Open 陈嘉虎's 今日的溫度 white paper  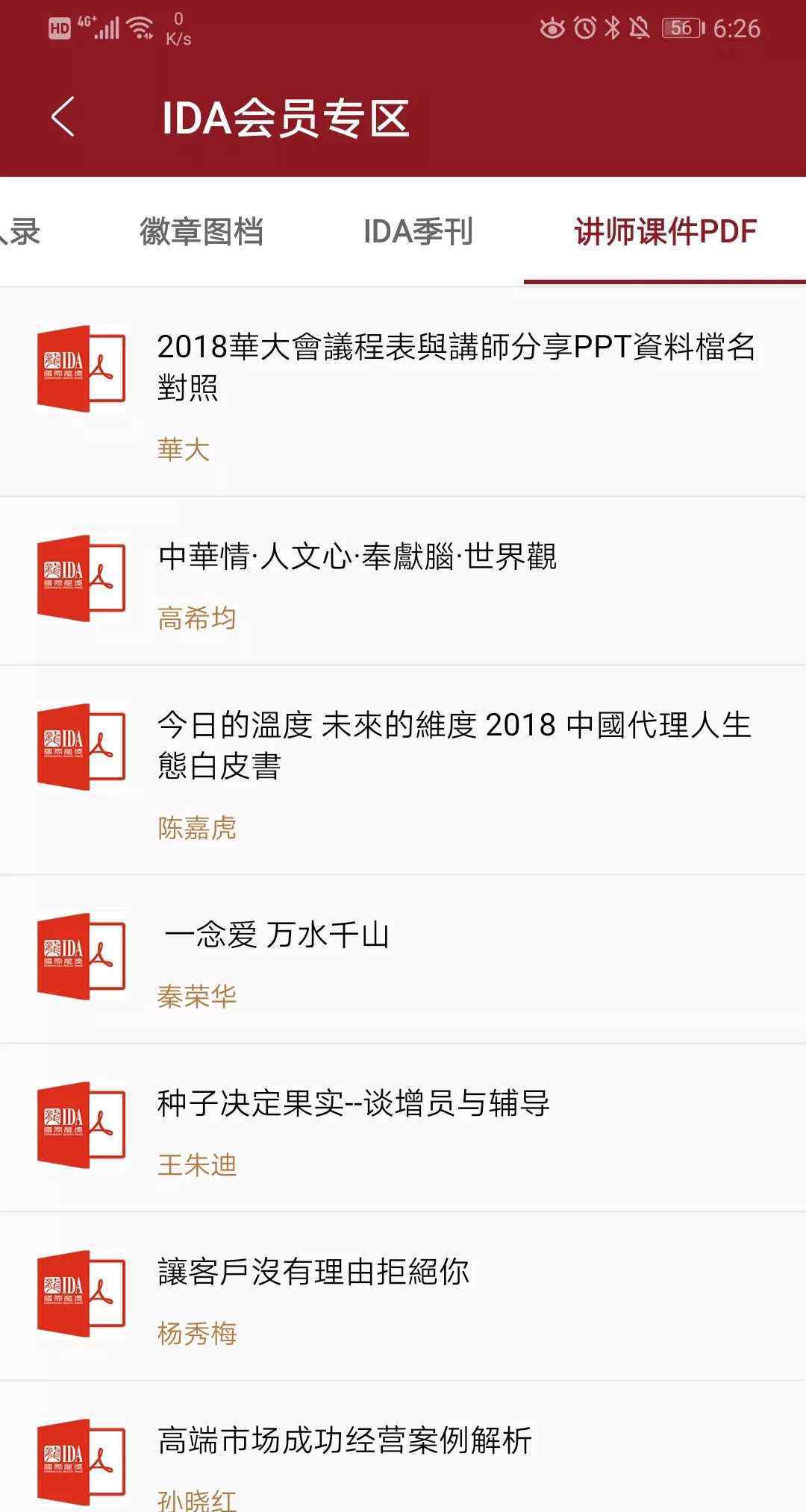coord(403,771)
